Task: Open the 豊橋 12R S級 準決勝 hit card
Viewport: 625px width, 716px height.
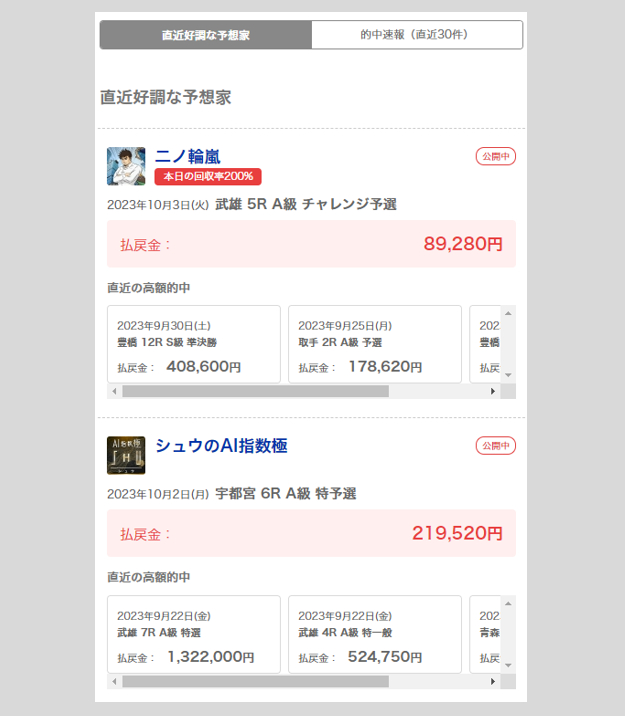Action: coord(194,344)
